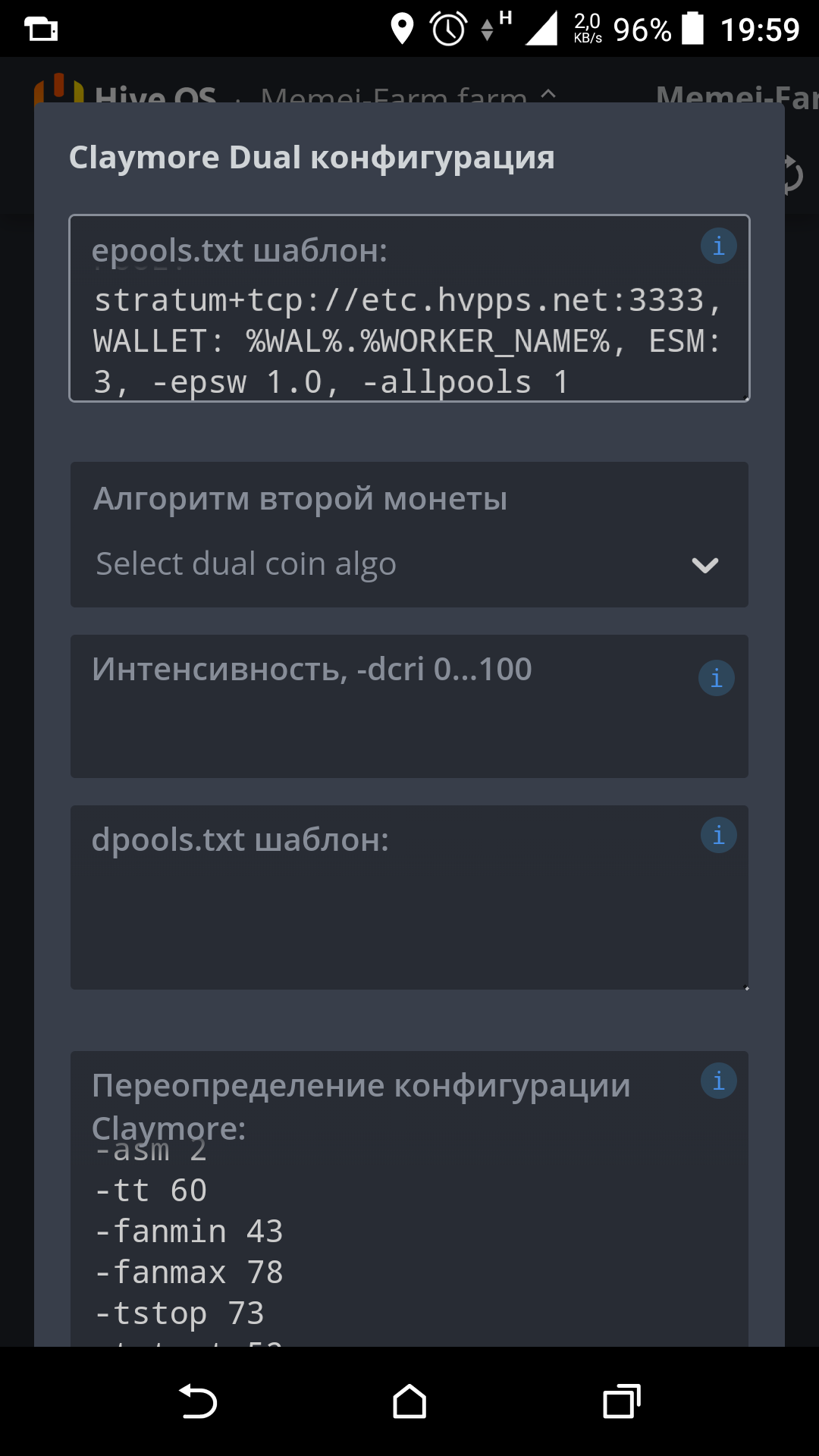
Task: Show info for Переопределение конфигурации Claymore
Action: pos(718,1081)
